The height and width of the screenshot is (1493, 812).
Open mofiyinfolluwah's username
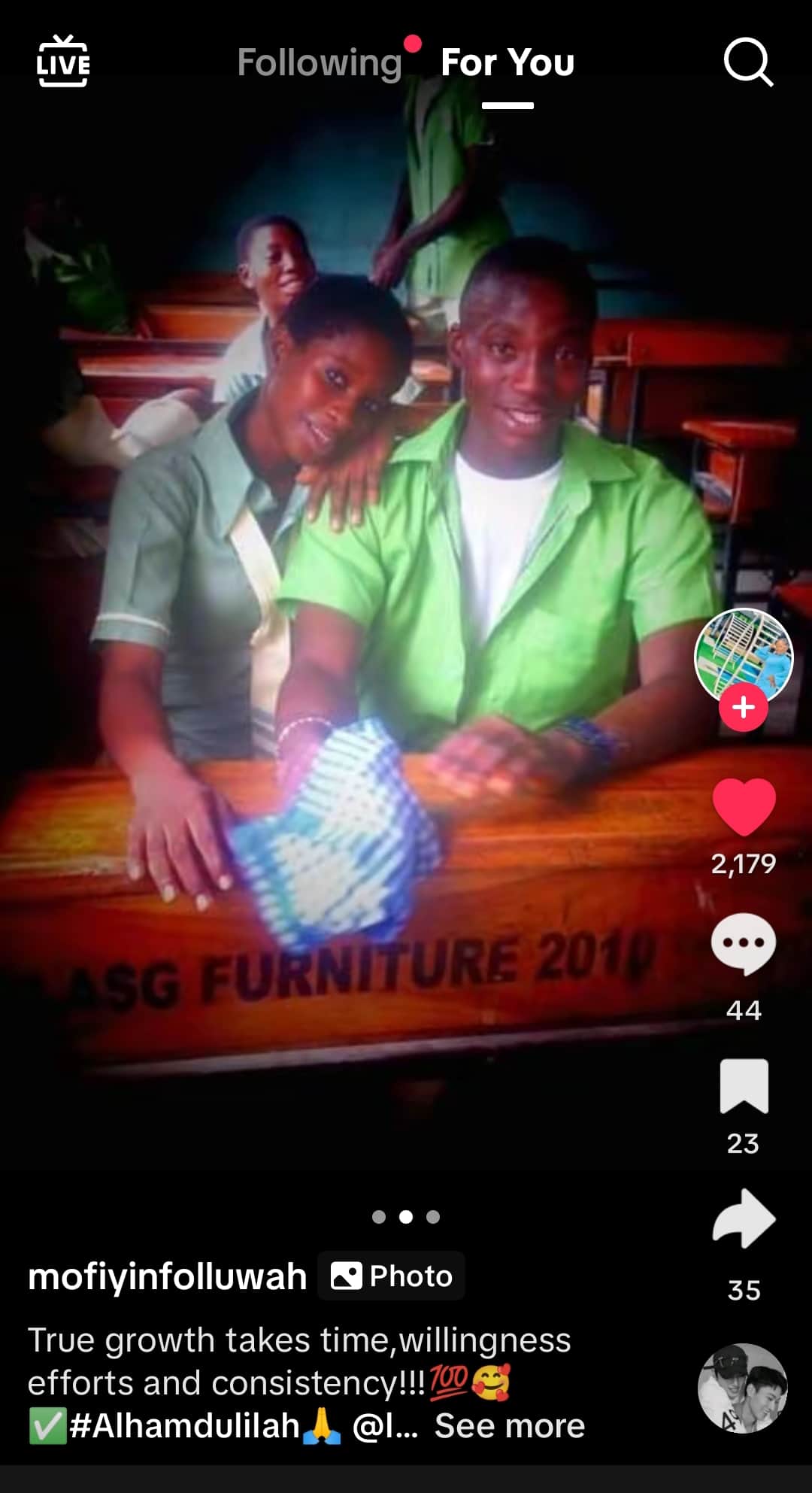tap(168, 1276)
